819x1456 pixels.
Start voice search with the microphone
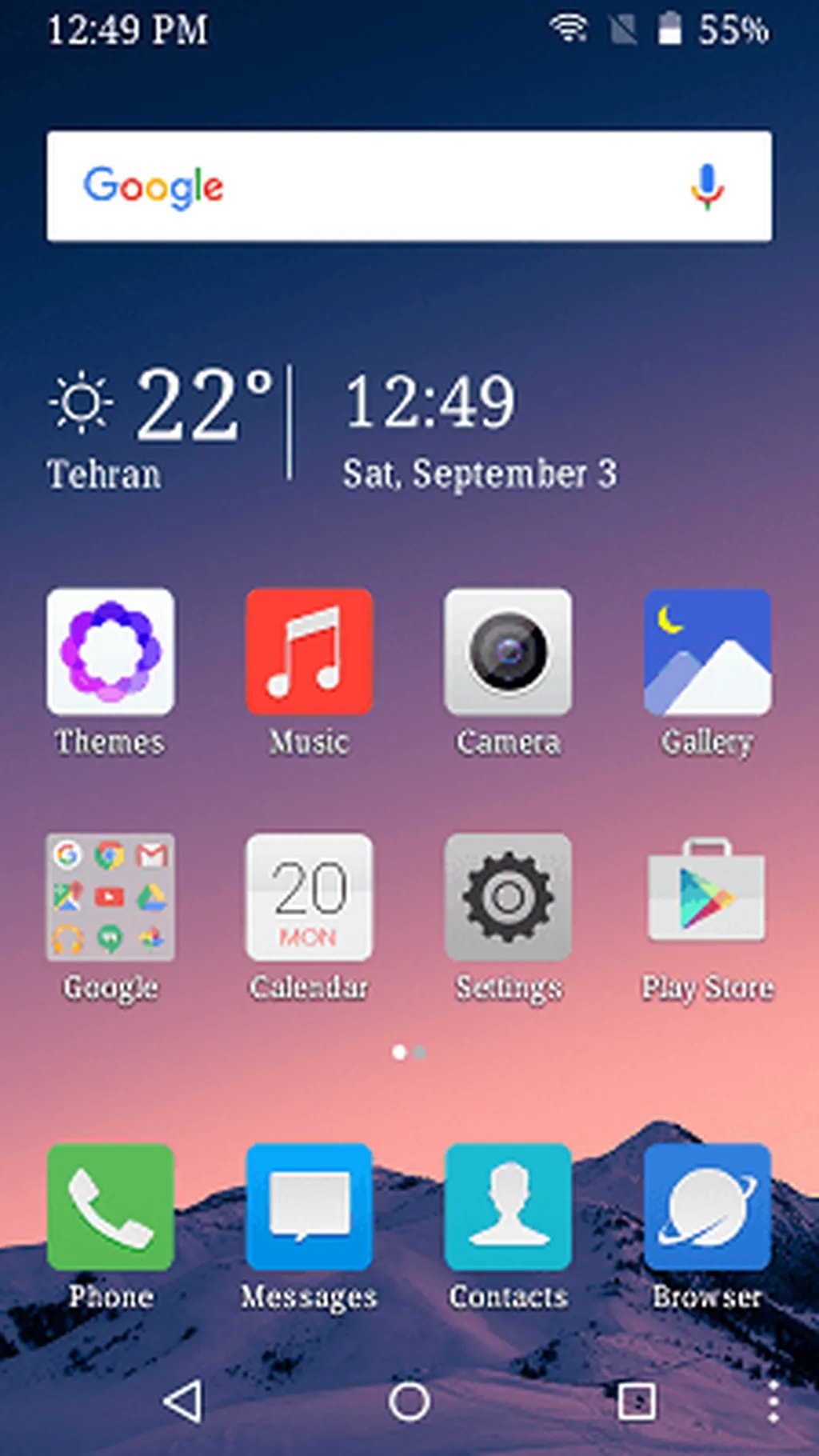tap(707, 186)
